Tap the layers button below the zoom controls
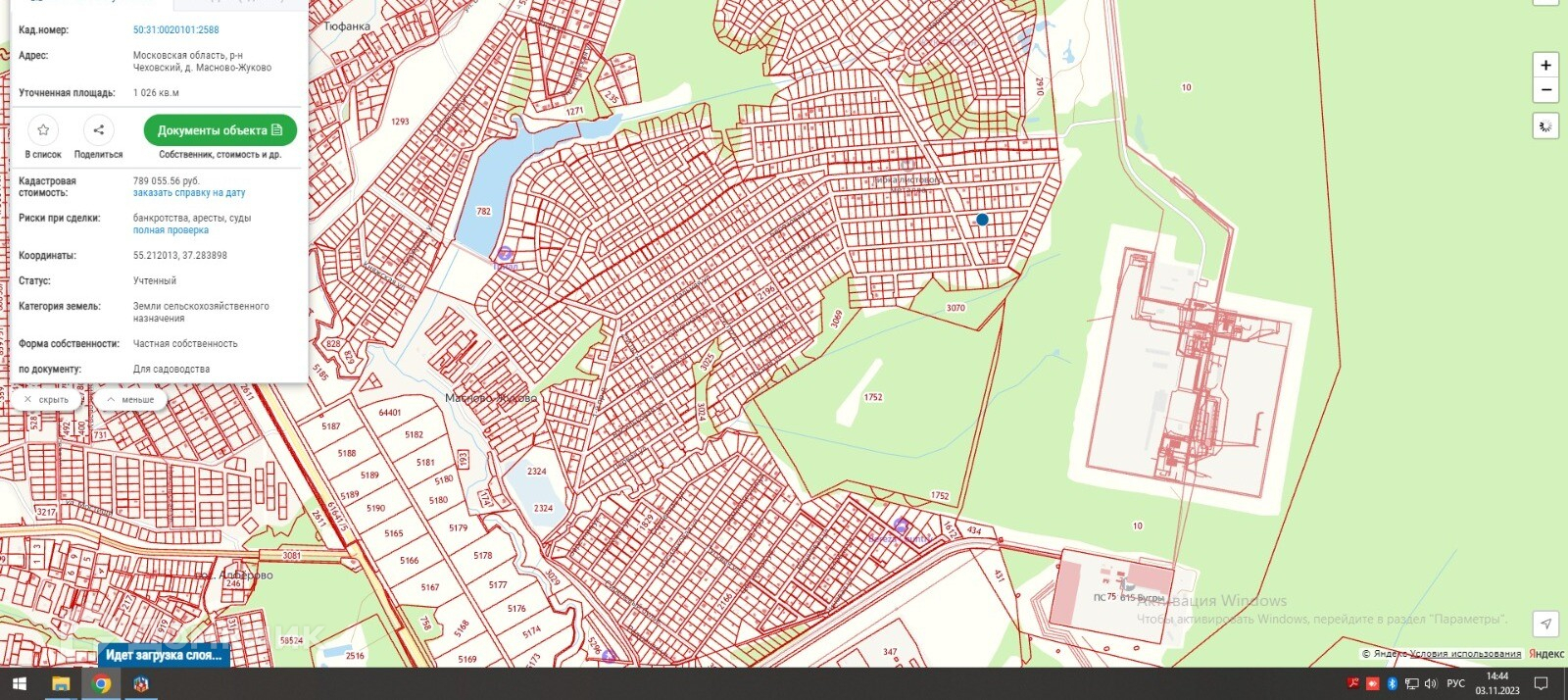This screenshot has width=1568, height=700. (1545, 126)
